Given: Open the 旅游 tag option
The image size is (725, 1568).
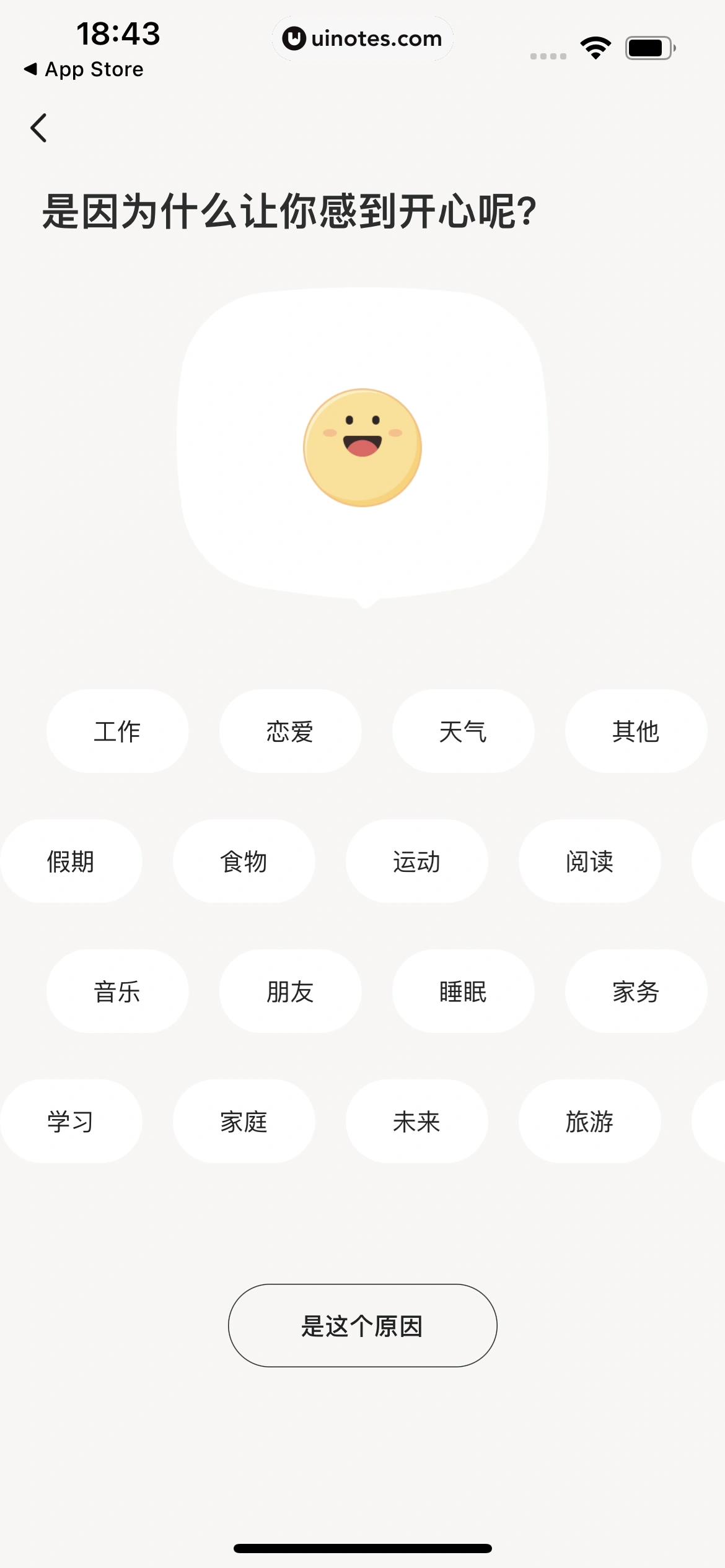Looking at the screenshot, I should click(x=590, y=1121).
